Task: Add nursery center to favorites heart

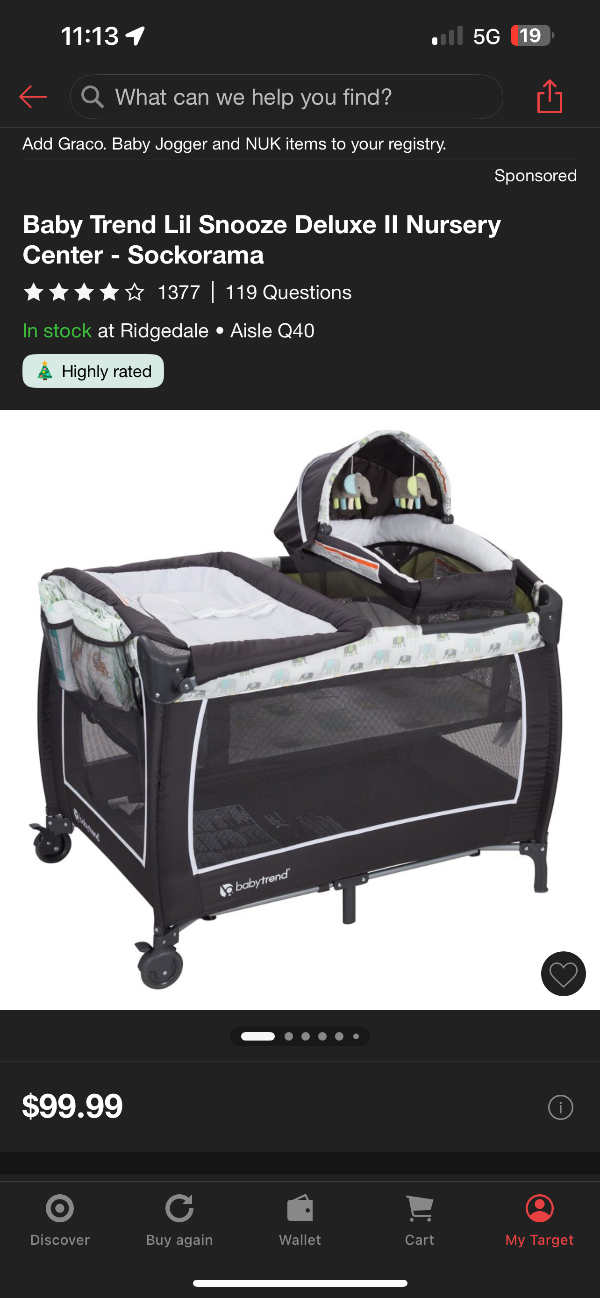Action: [x=563, y=974]
